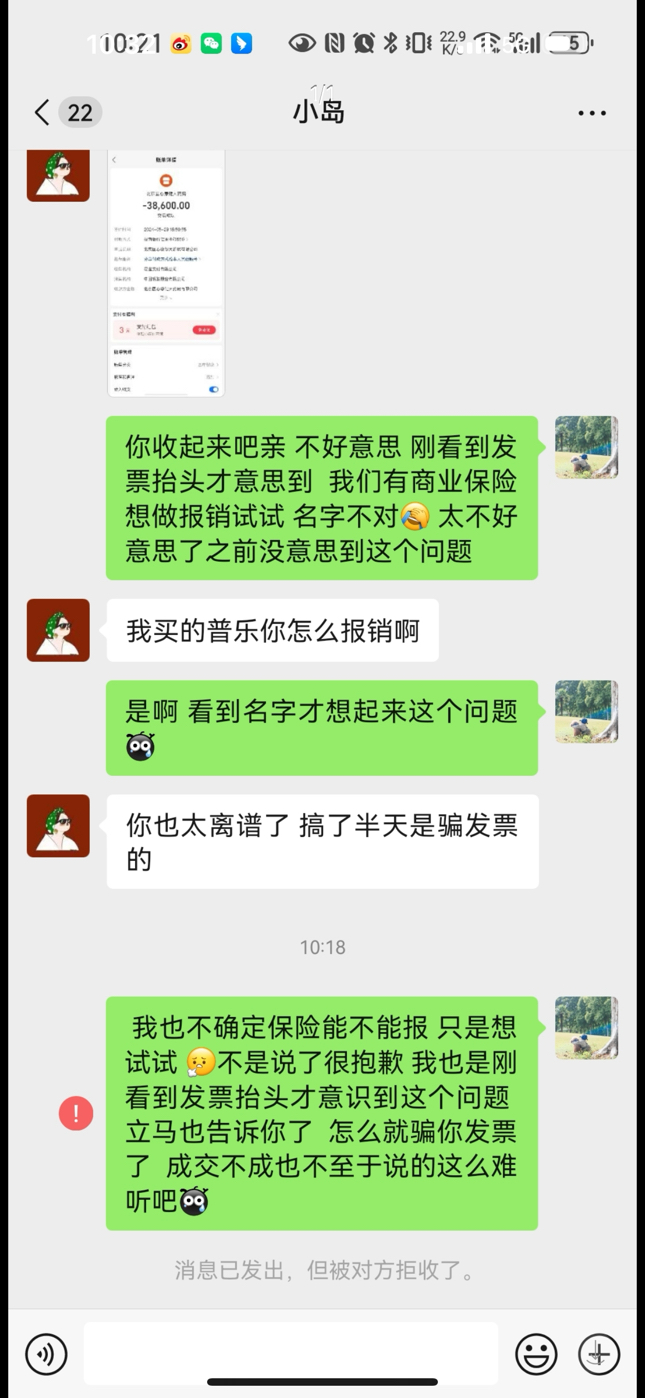Open the chat info overflow menu
Screen dimensions: 645x1398
coord(592,113)
